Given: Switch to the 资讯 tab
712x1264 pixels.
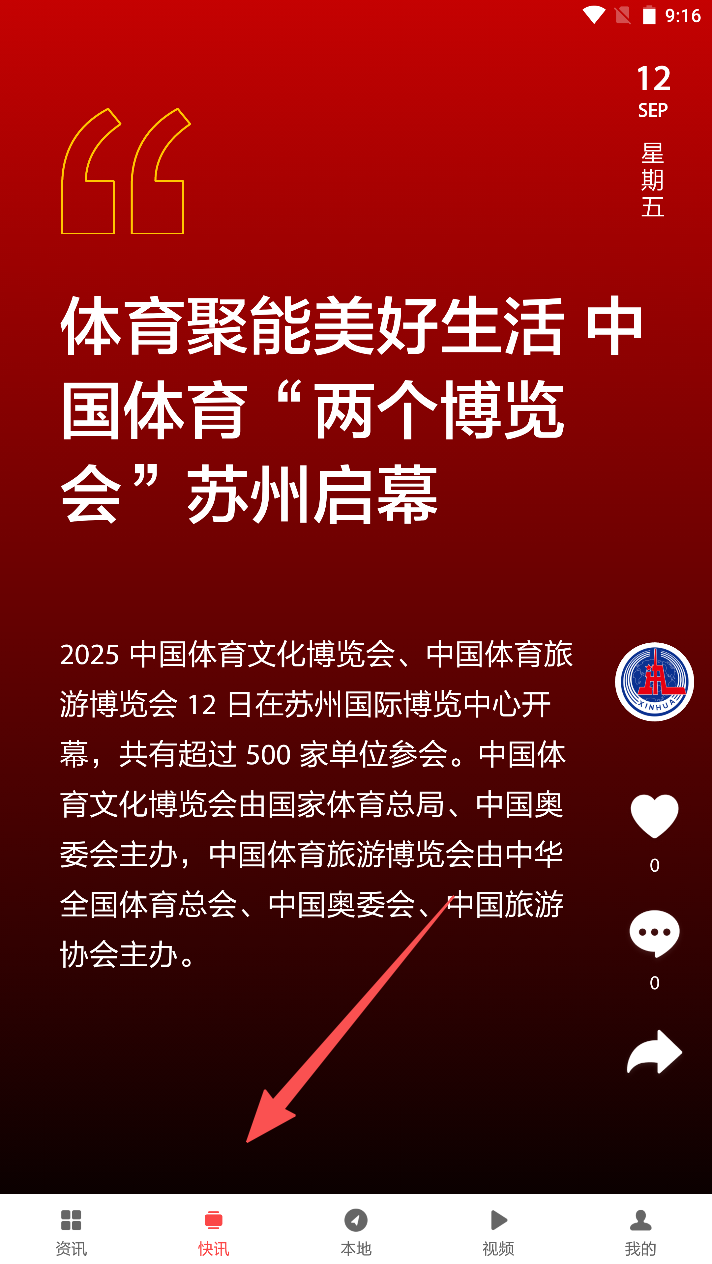Looking at the screenshot, I should pos(71,1231).
